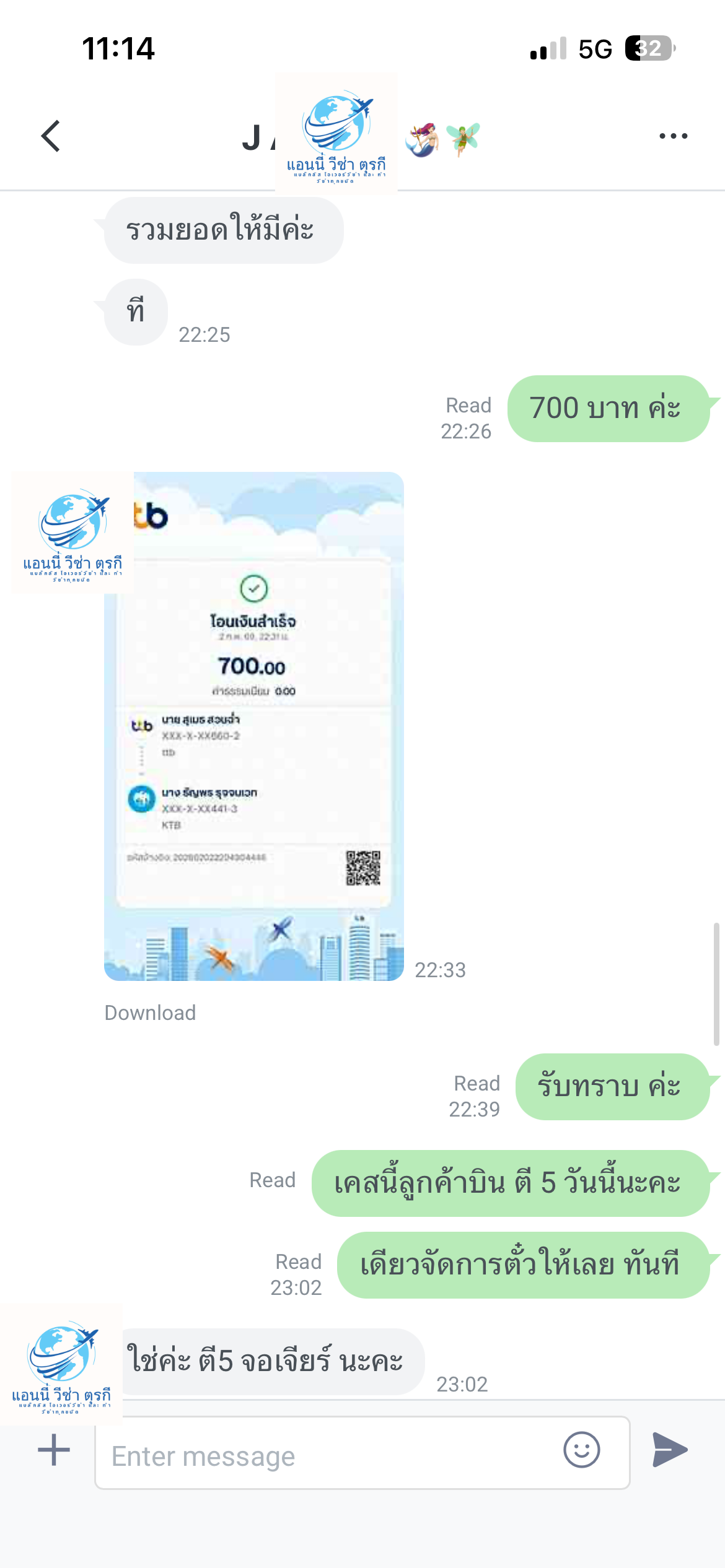Open the three-dot chat options menu

pos(672,135)
